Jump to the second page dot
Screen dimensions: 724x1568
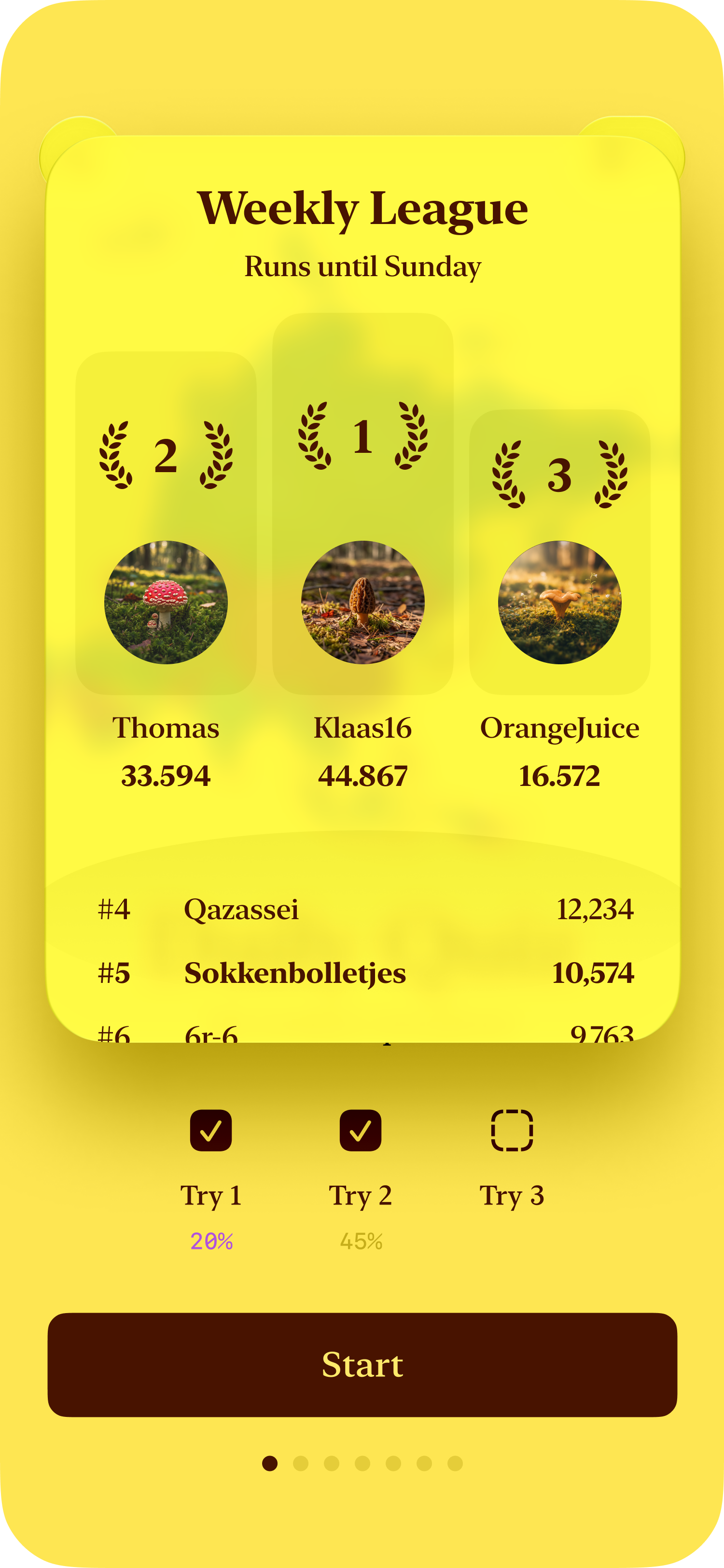301,1463
